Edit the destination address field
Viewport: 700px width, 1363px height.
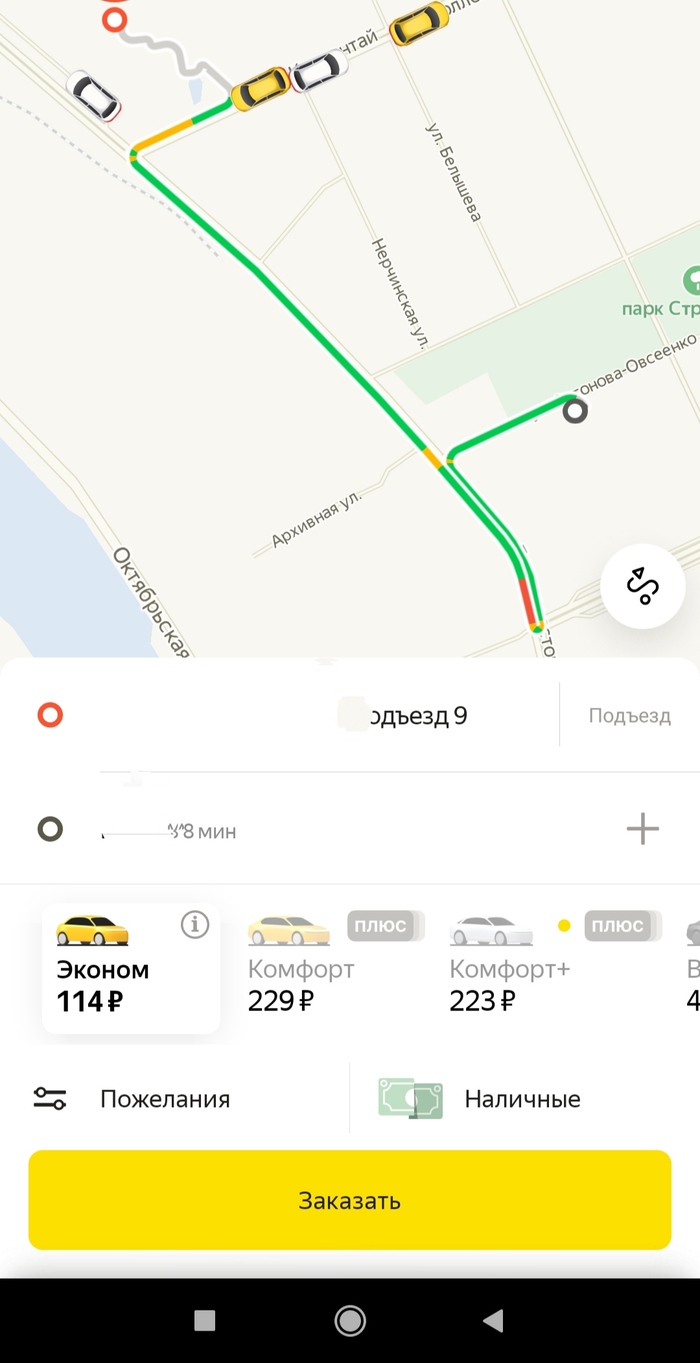click(x=300, y=830)
